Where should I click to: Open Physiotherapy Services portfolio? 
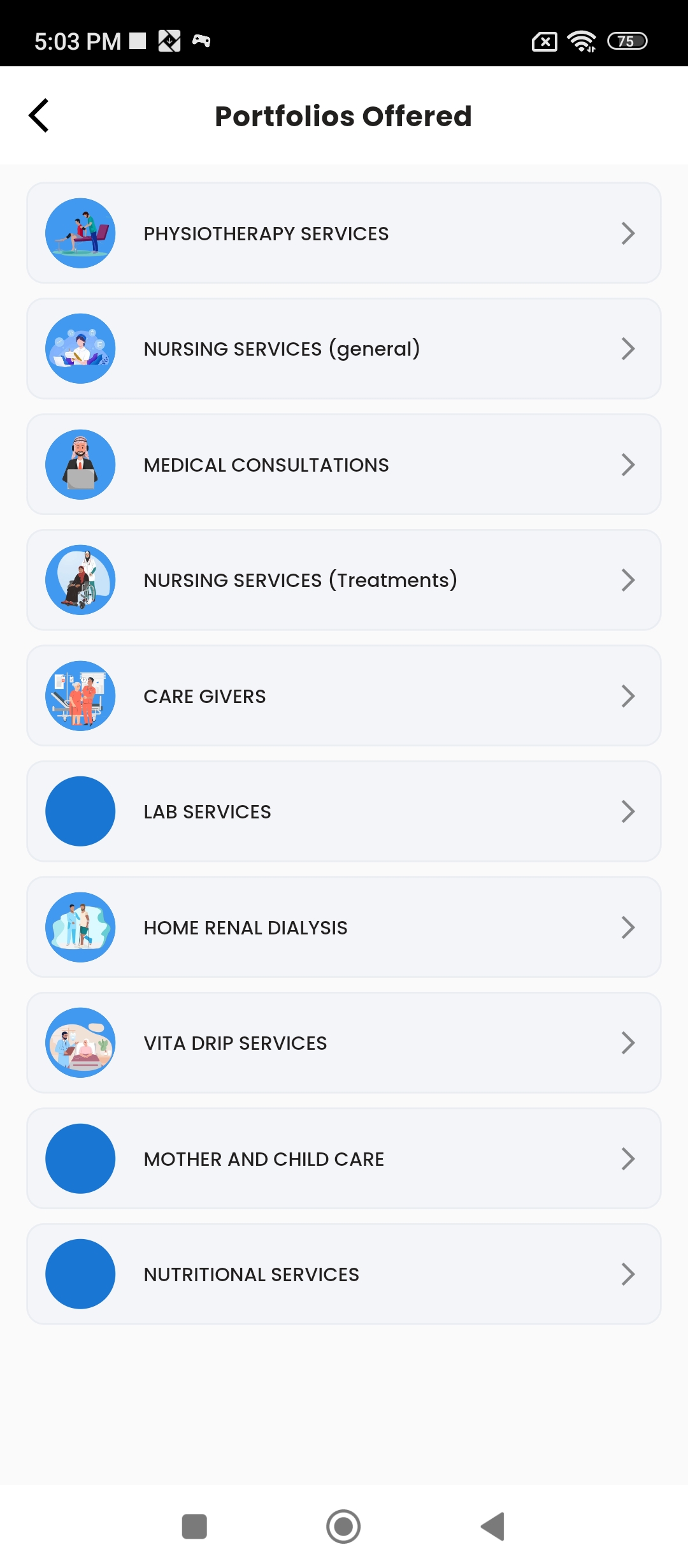pos(344,233)
